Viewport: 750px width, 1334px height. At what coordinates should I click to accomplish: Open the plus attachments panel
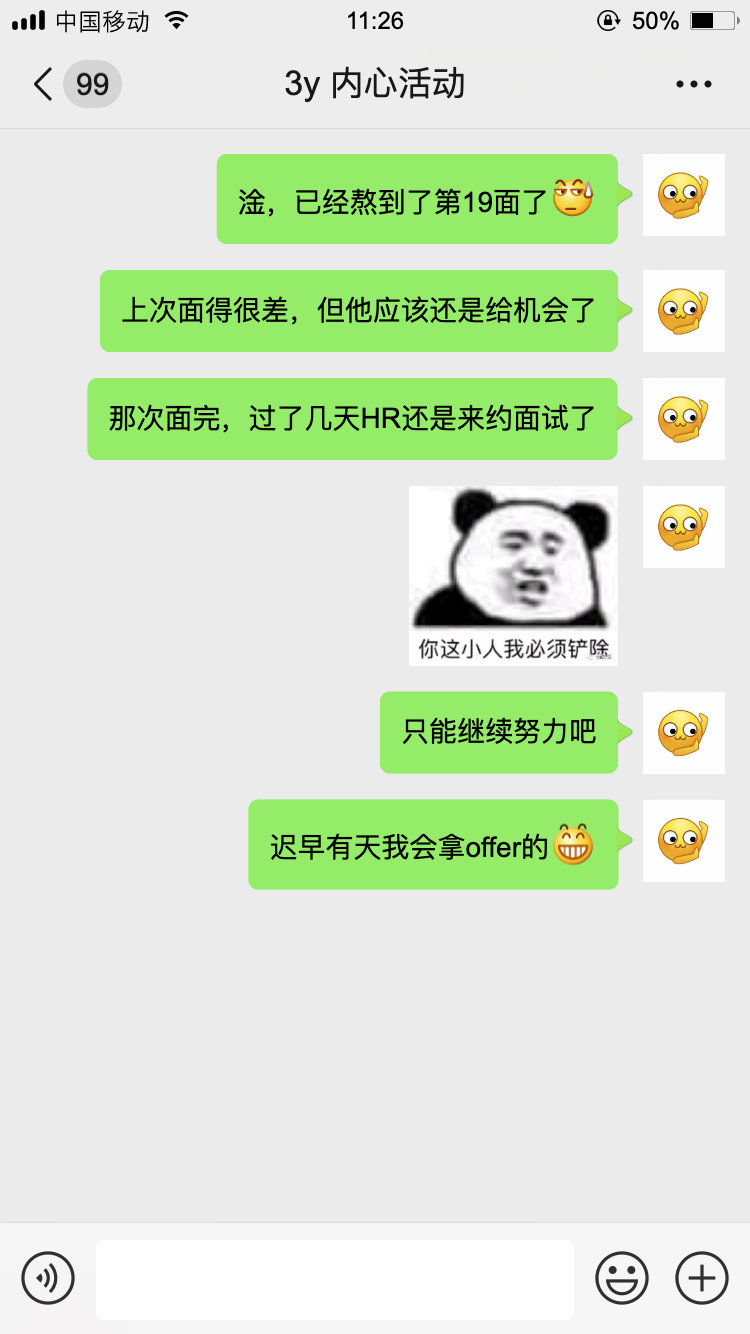[702, 1277]
